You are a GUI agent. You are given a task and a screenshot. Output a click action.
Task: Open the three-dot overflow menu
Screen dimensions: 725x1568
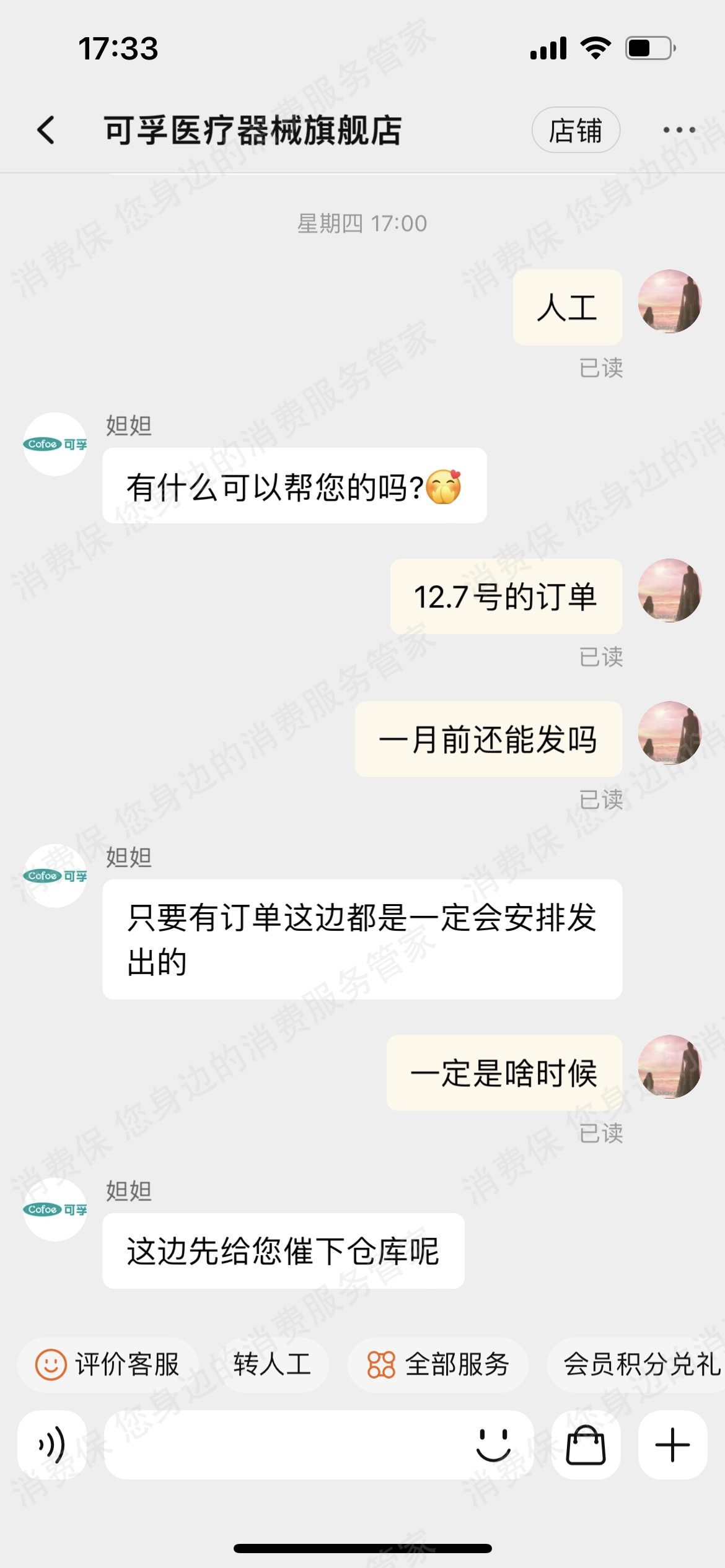point(679,130)
